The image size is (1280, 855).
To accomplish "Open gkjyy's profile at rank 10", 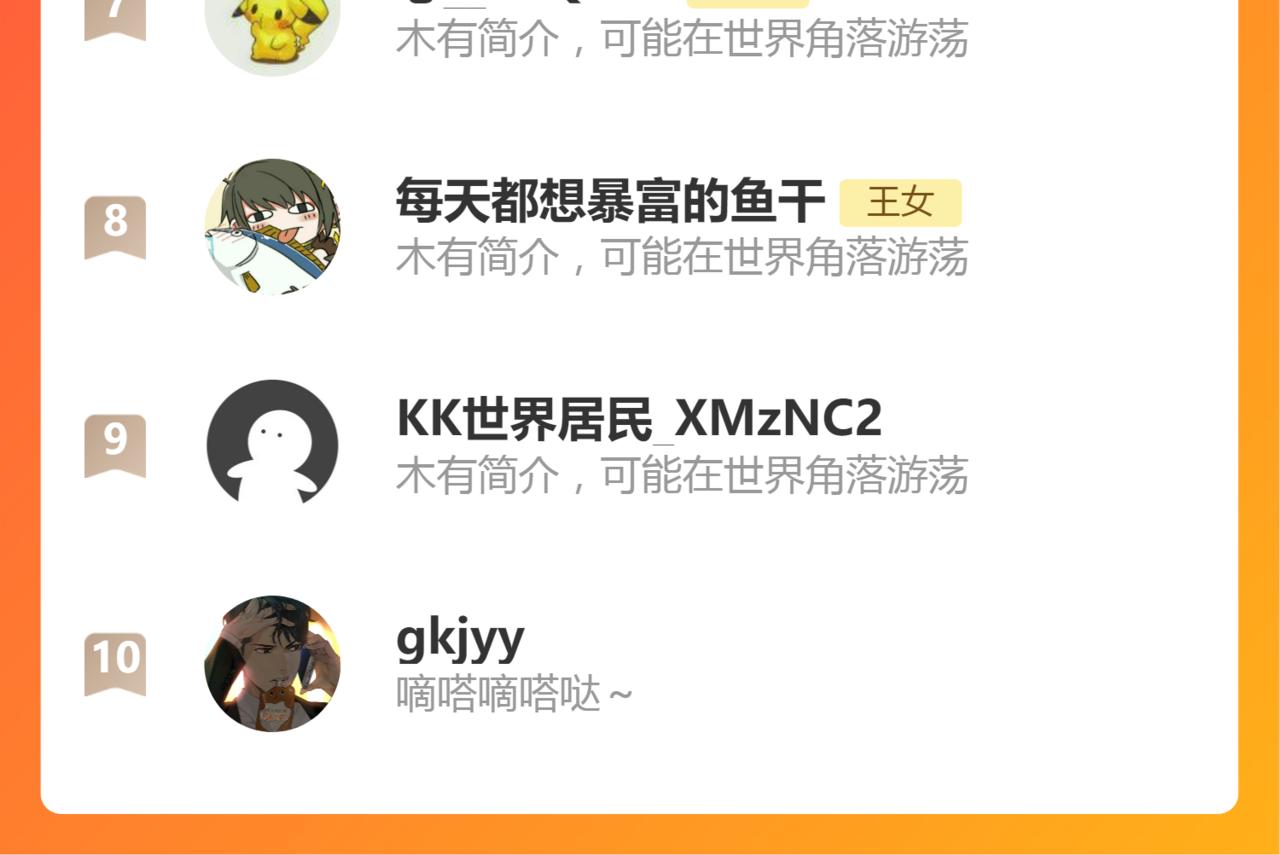I will click(460, 638).
